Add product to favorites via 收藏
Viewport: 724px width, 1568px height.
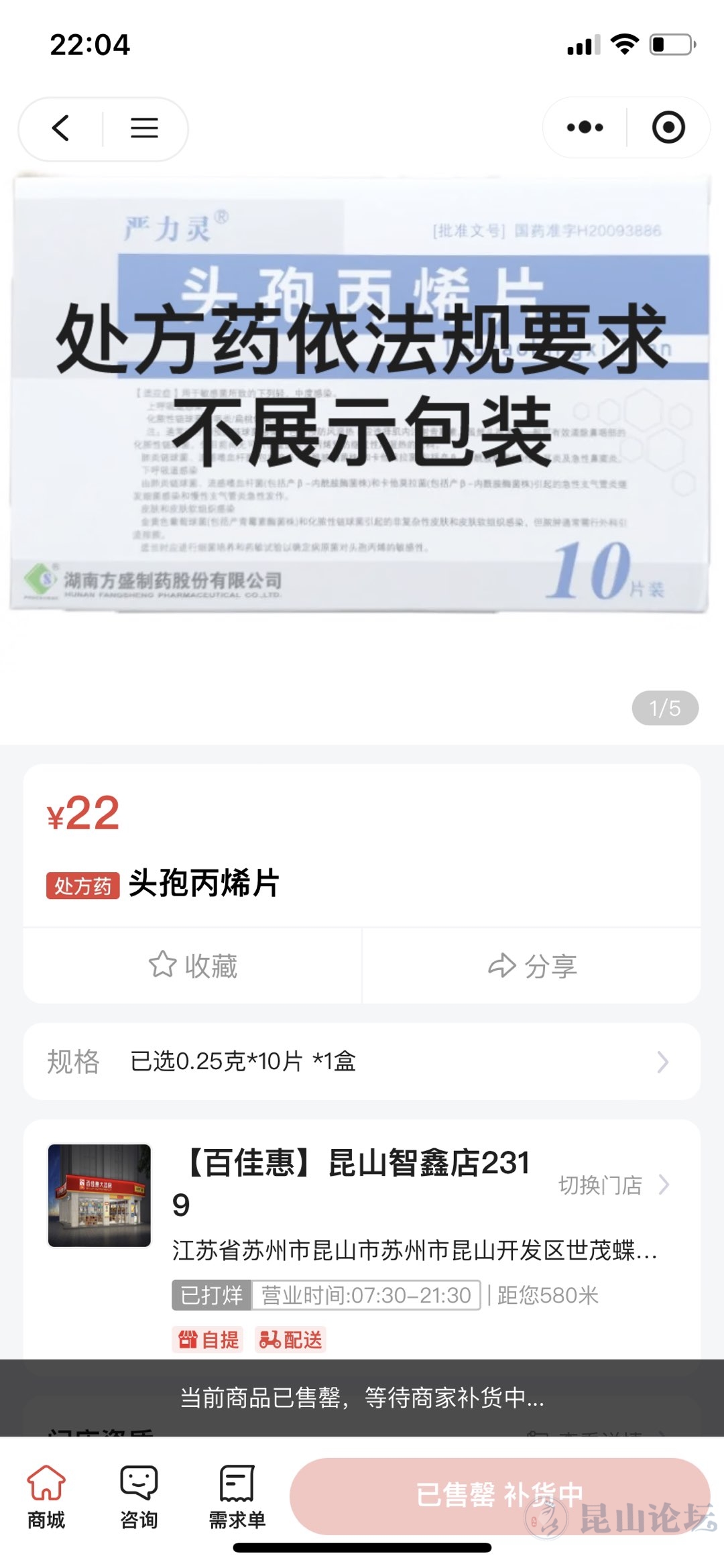[x=193, y=966]
